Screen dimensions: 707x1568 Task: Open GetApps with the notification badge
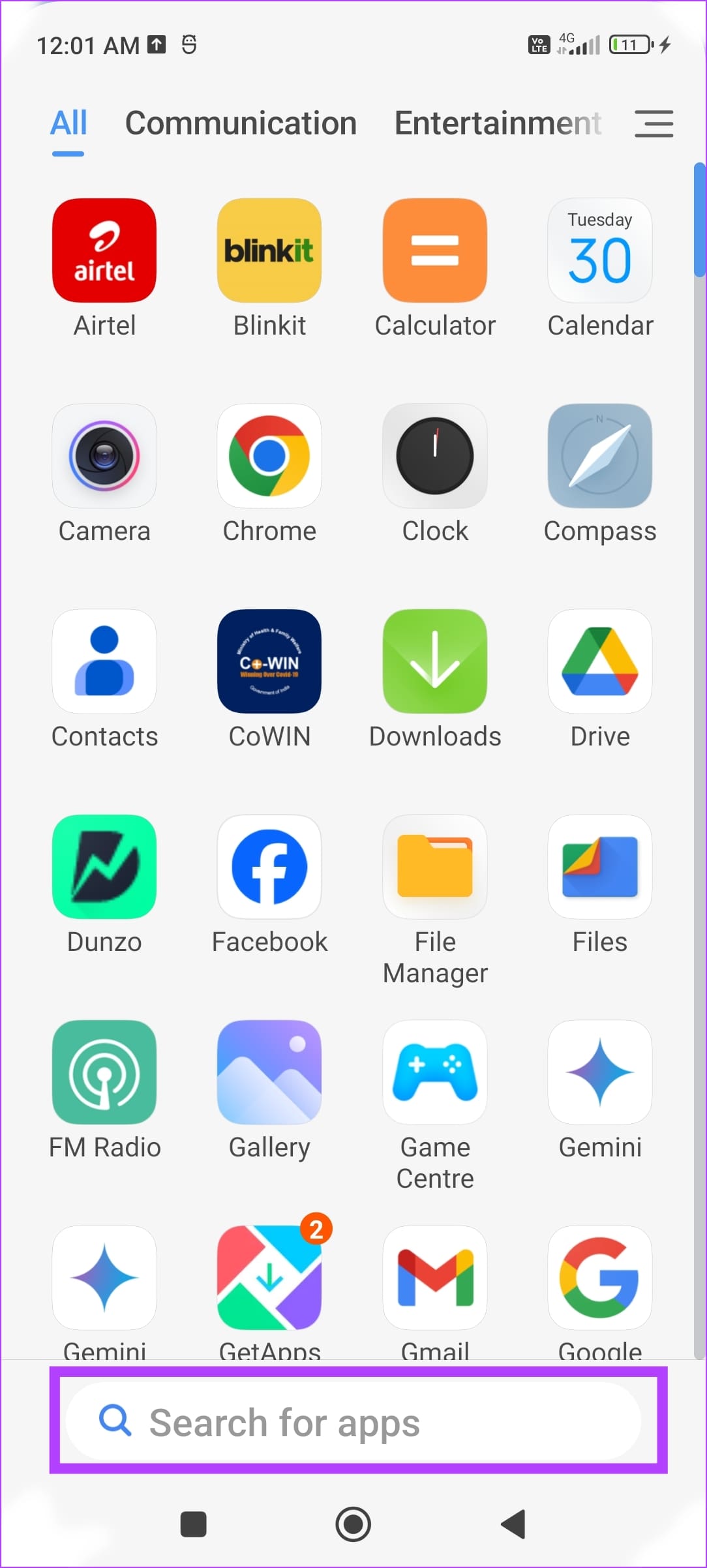pos(269,1276)
